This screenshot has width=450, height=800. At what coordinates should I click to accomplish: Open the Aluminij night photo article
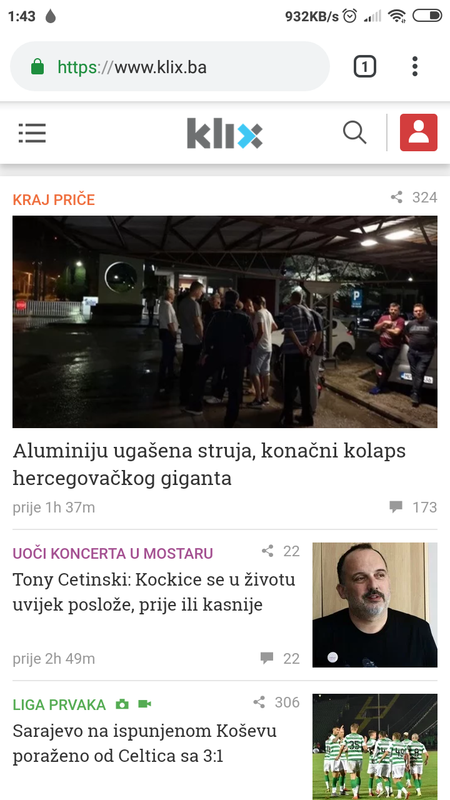click(224, 321)
